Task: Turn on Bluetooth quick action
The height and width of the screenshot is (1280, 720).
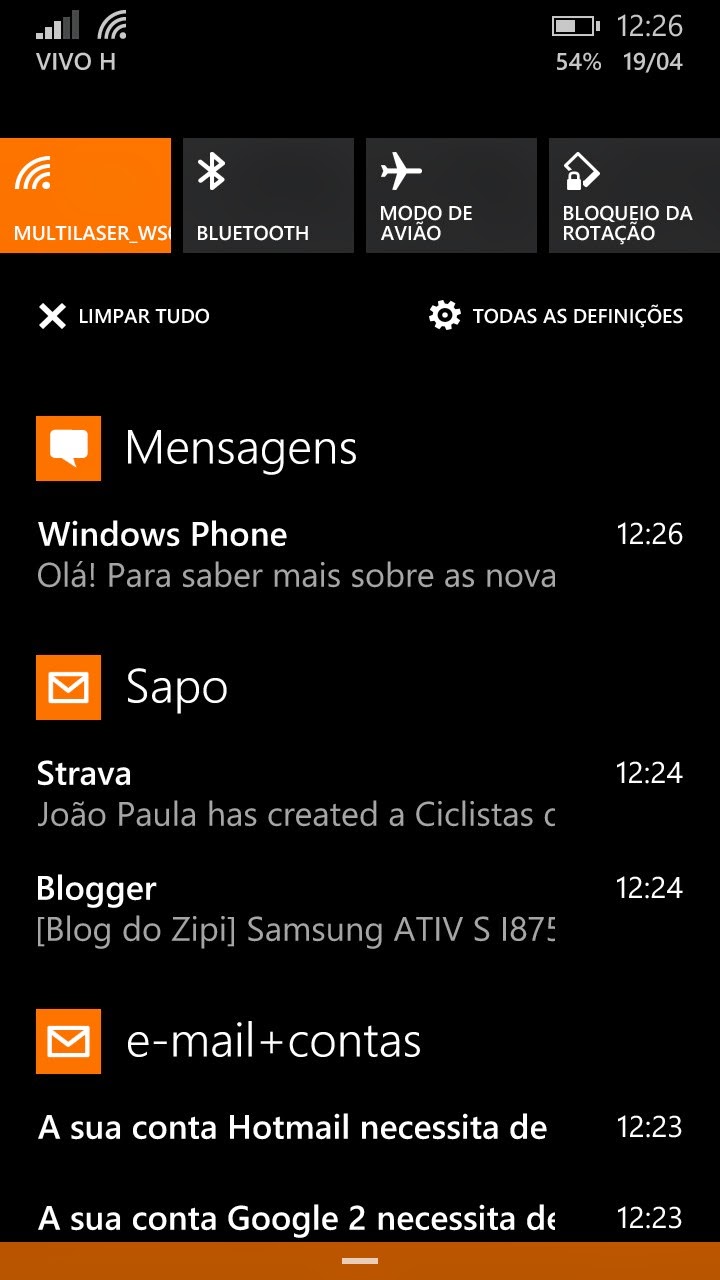Action: [x=268, y=195]
